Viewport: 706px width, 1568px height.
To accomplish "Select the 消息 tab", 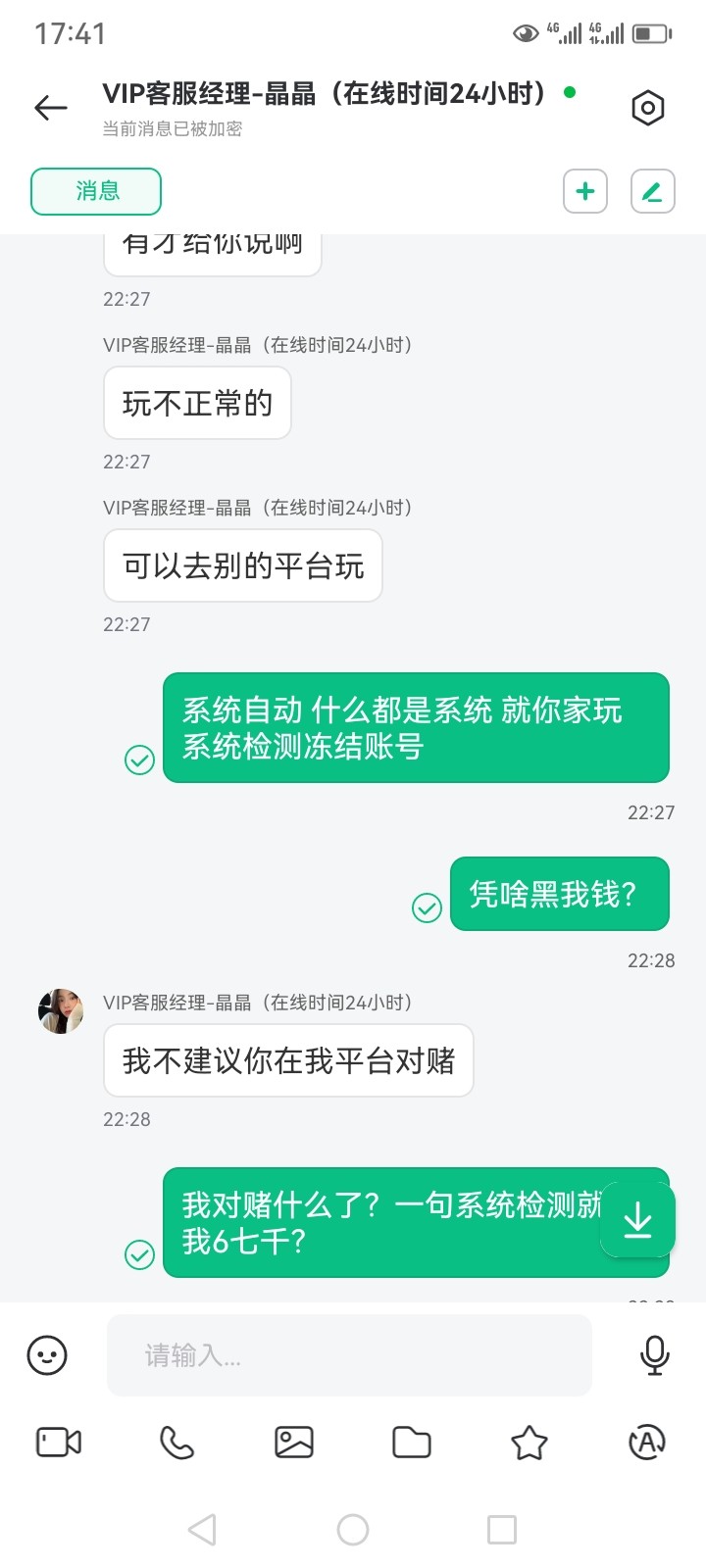I will click(96, 191).
